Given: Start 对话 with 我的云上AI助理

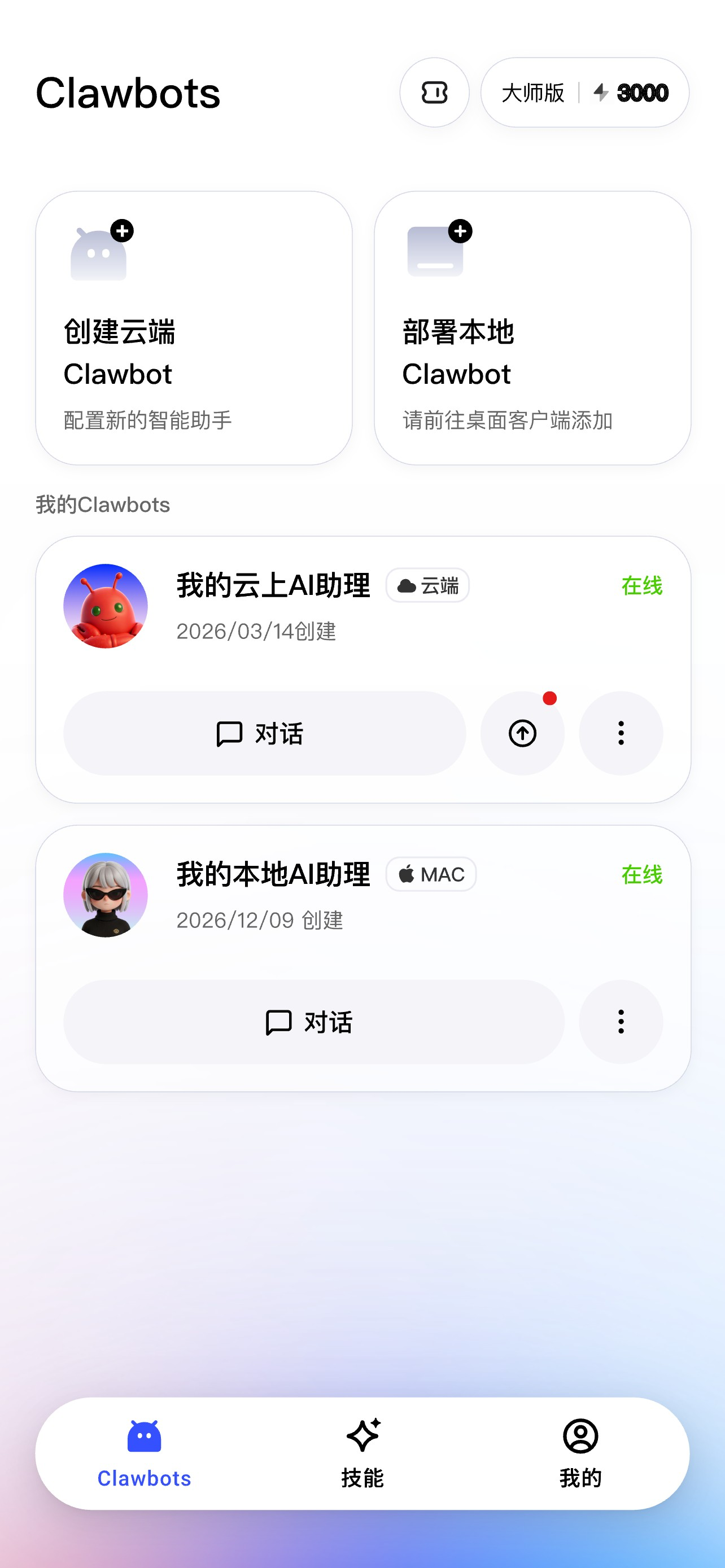Looking at the screenshot, I should 264,733.
